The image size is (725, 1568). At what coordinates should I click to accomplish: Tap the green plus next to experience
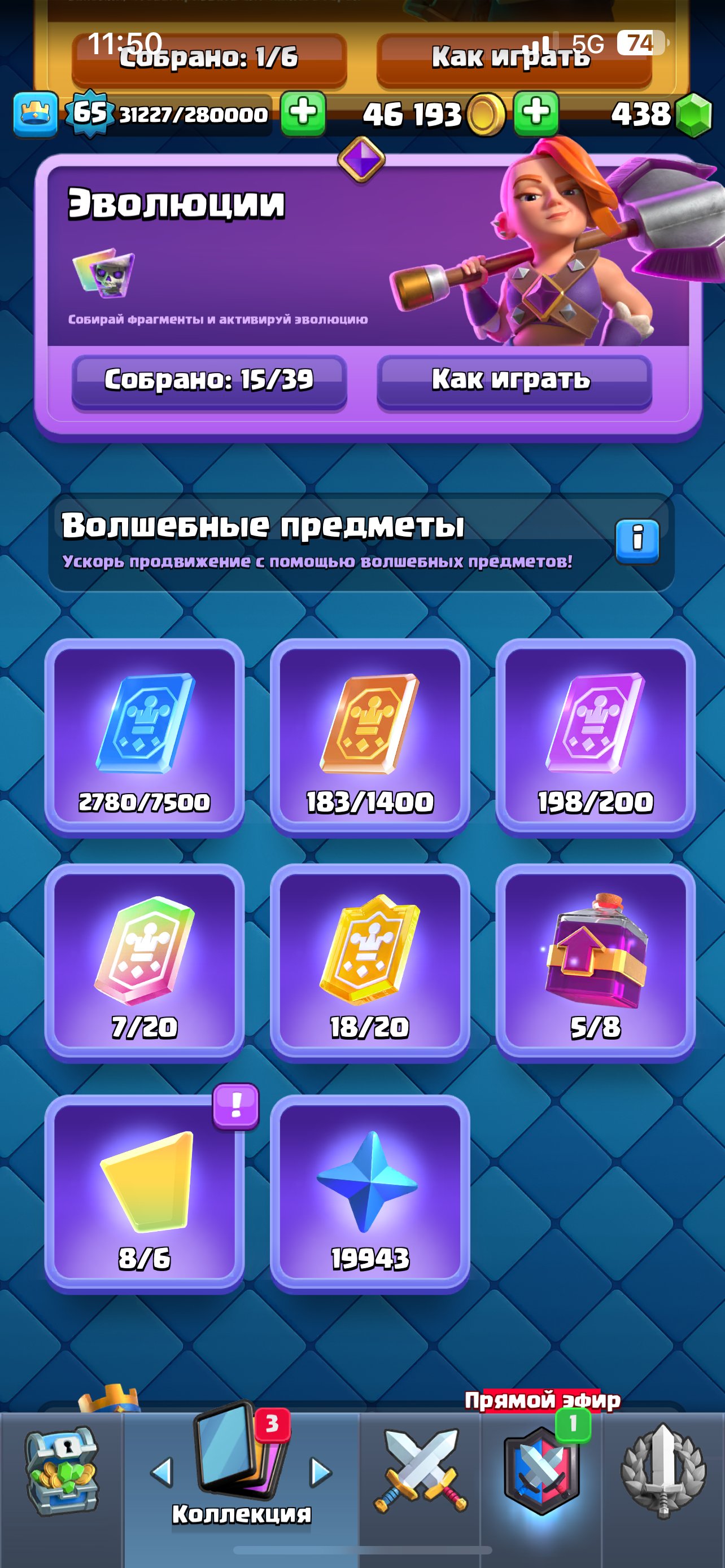point(303,113)
